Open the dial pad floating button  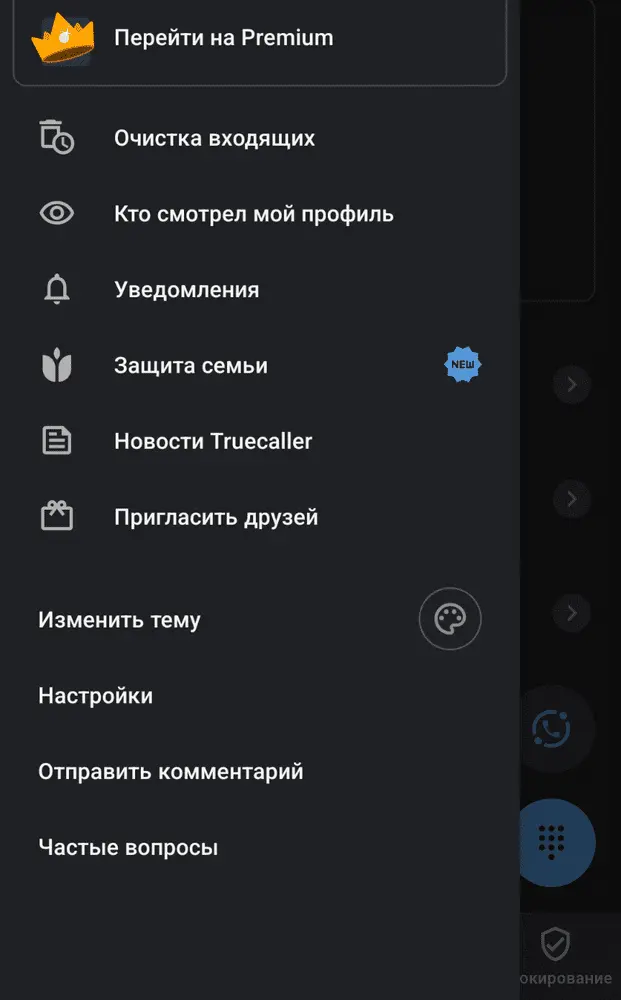(557, 843)
